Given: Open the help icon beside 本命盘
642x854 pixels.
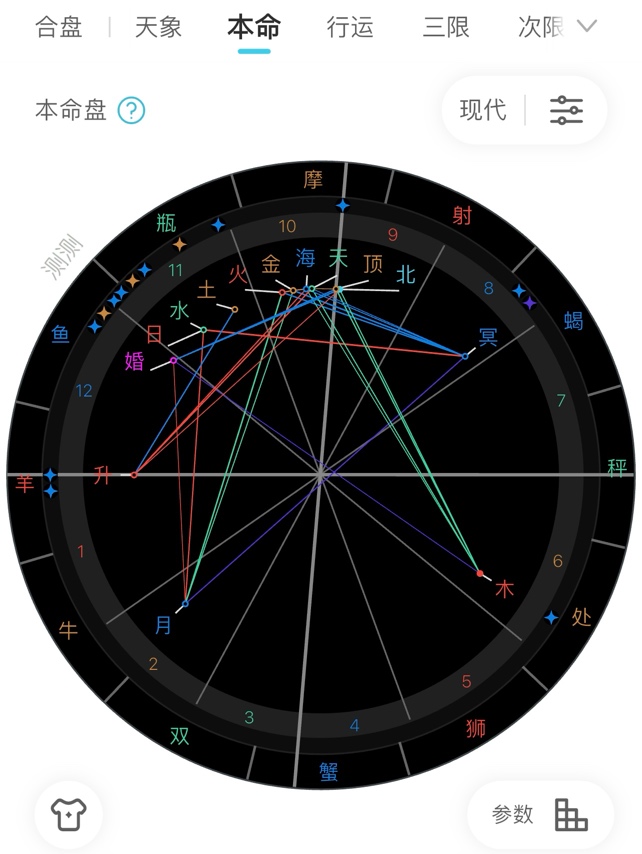Looking at the screenshot, I should (132, 110).
